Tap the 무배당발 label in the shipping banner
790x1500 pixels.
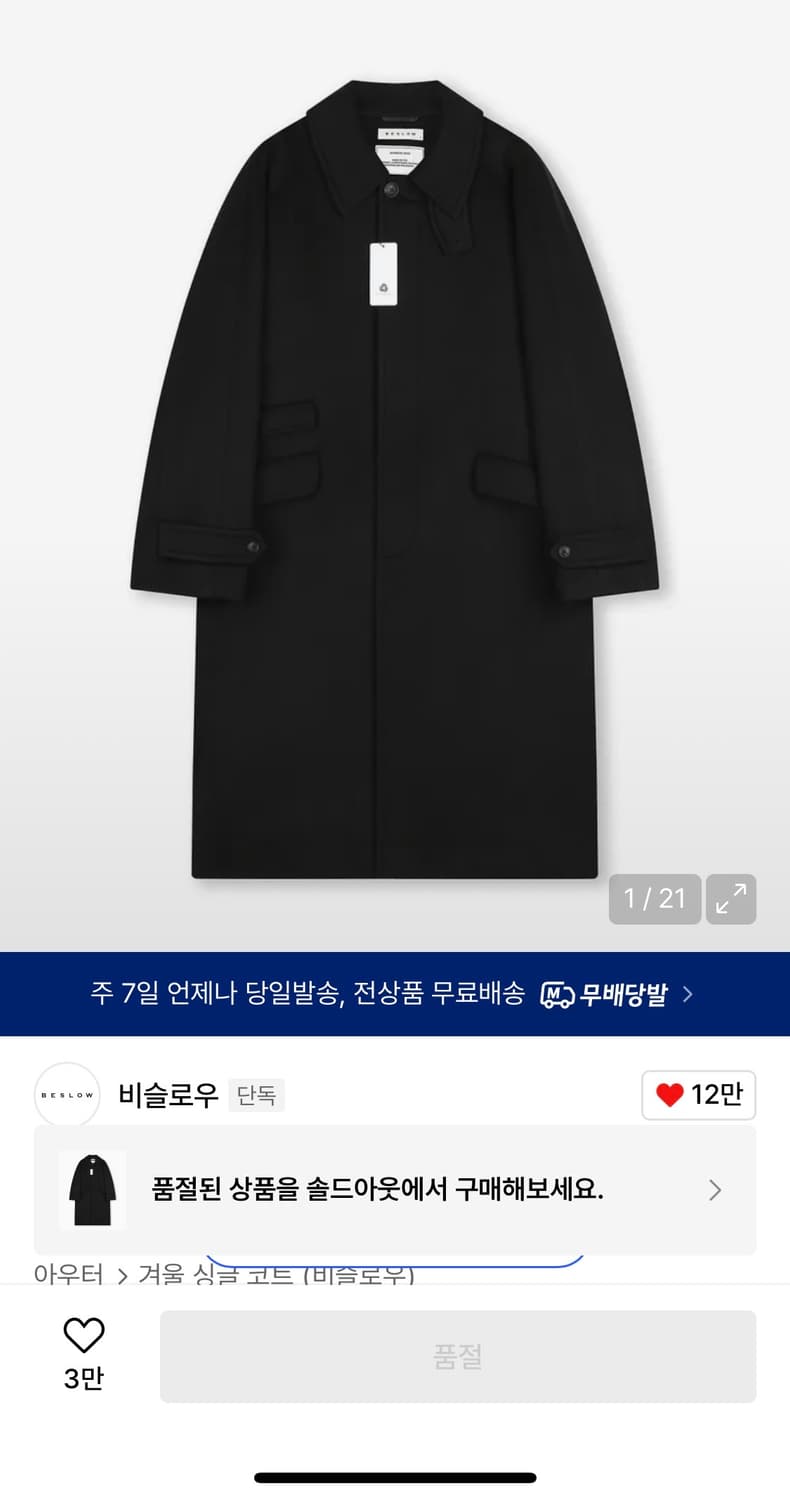(x=625, y=994)
